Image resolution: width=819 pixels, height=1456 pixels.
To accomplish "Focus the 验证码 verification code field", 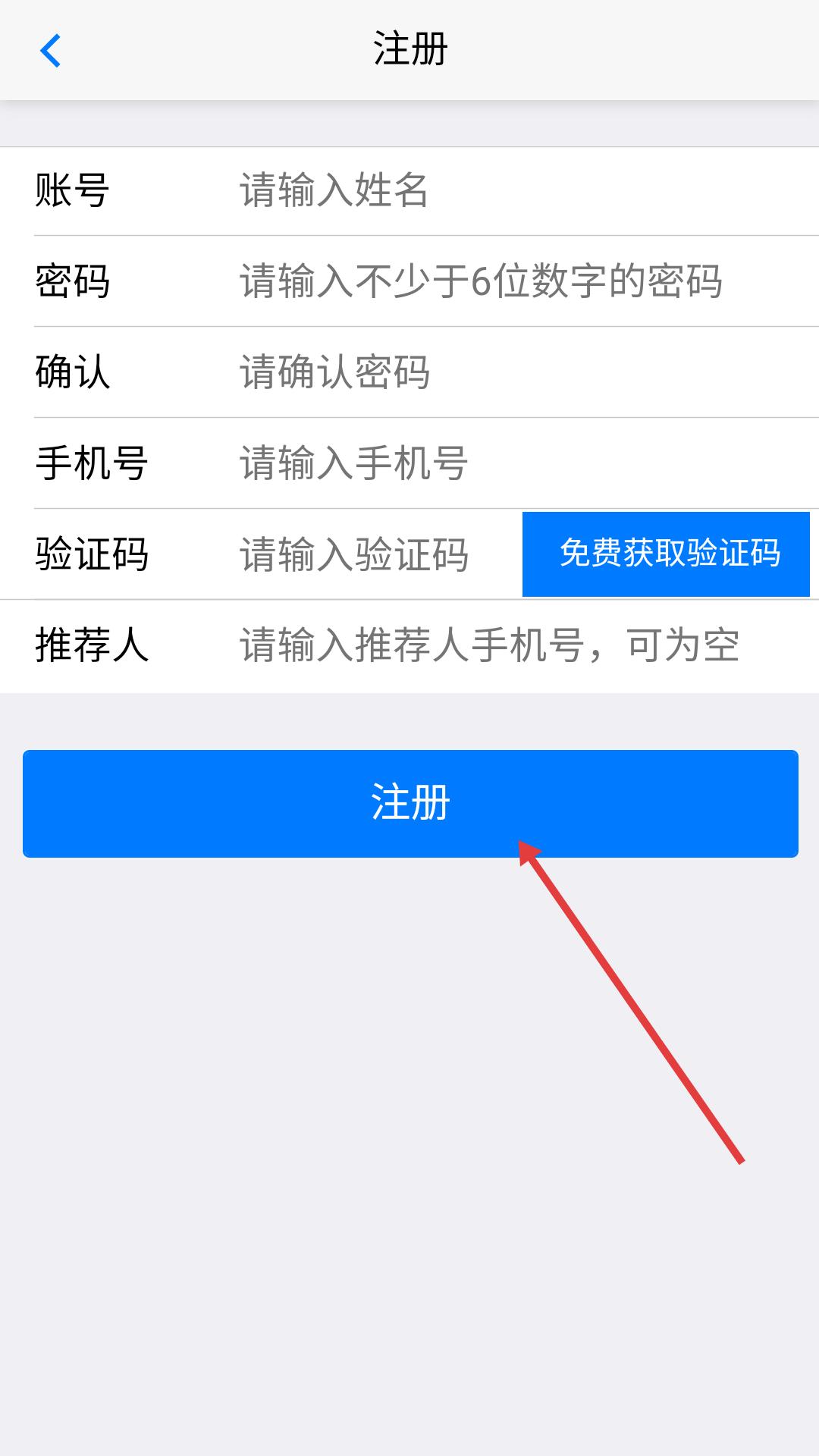I will pos(372,554).
